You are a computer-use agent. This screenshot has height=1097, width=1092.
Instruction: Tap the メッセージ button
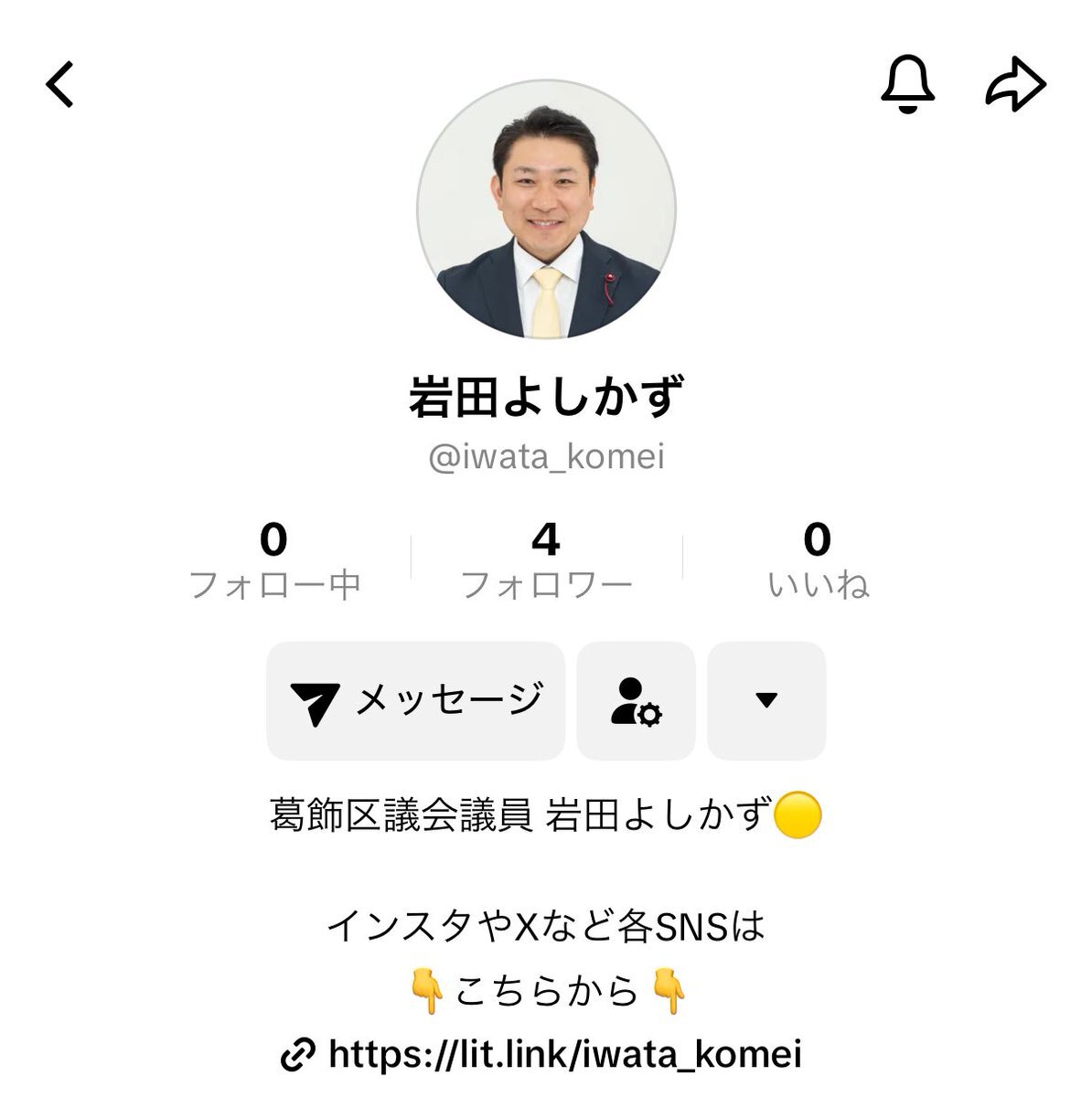(x=416, y=701)
